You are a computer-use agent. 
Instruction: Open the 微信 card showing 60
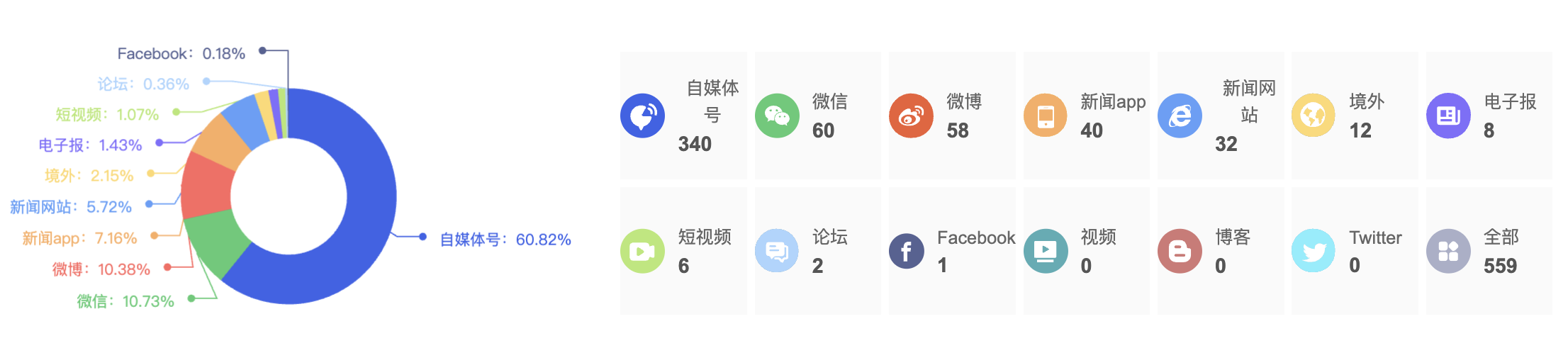[x=817, y=116]
